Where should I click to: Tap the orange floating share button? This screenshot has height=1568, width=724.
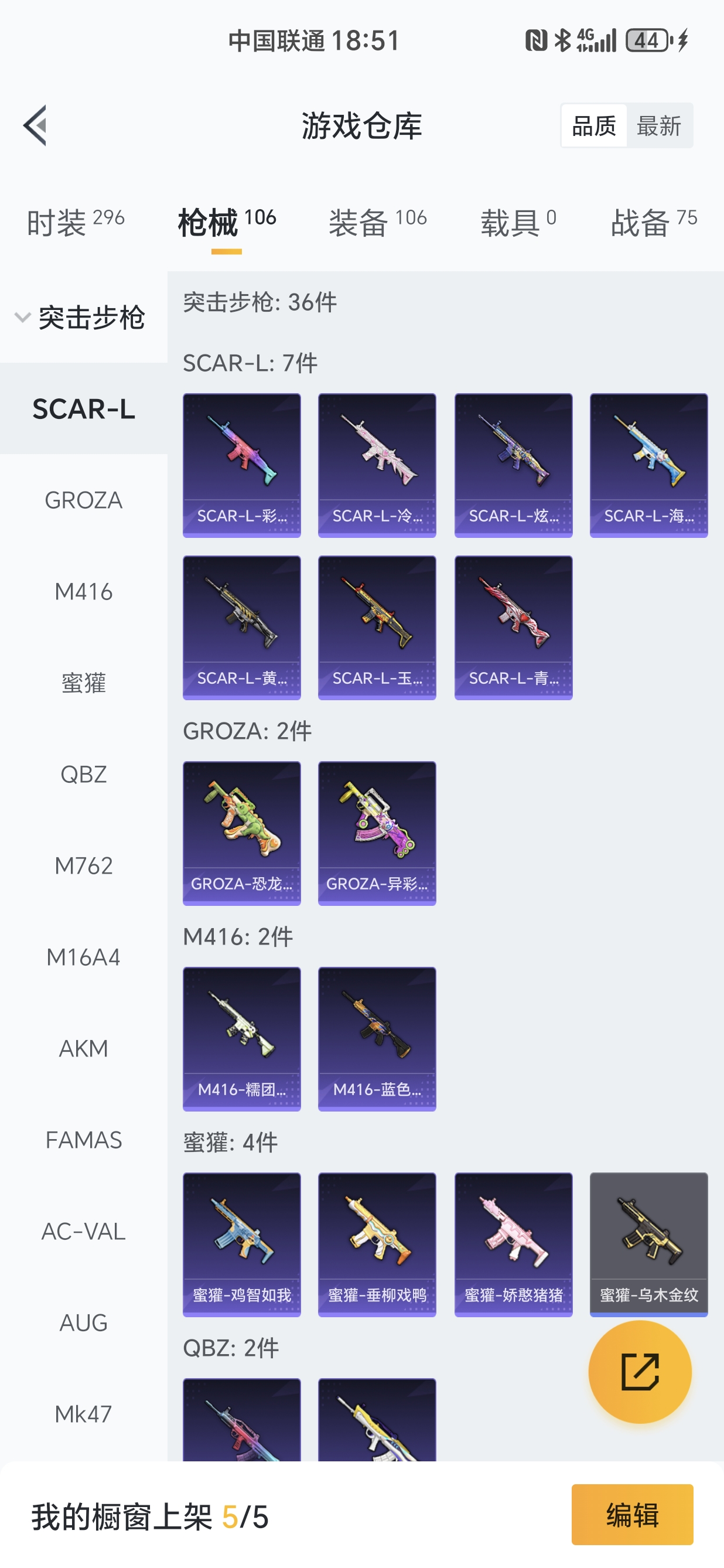point(640,1372)
